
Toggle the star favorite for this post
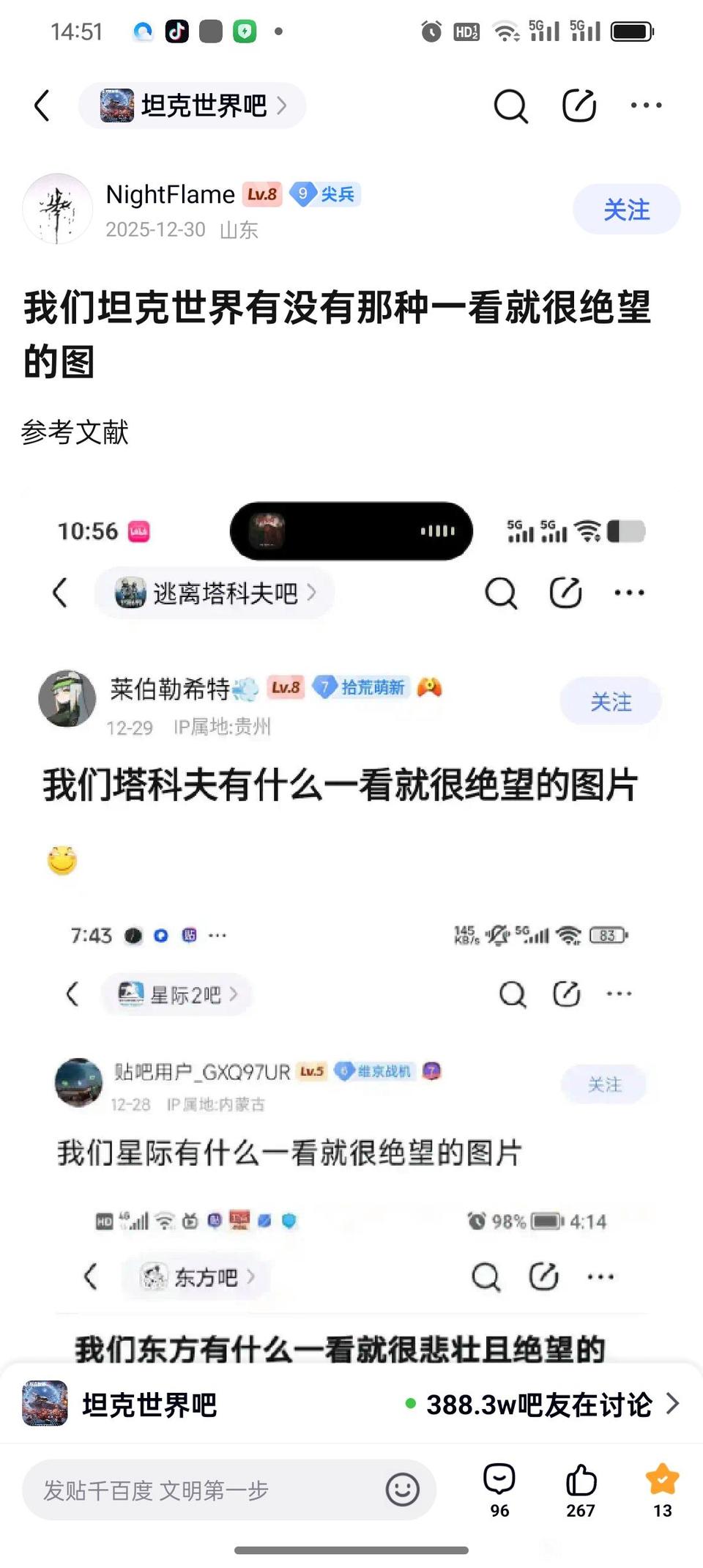662,1488
